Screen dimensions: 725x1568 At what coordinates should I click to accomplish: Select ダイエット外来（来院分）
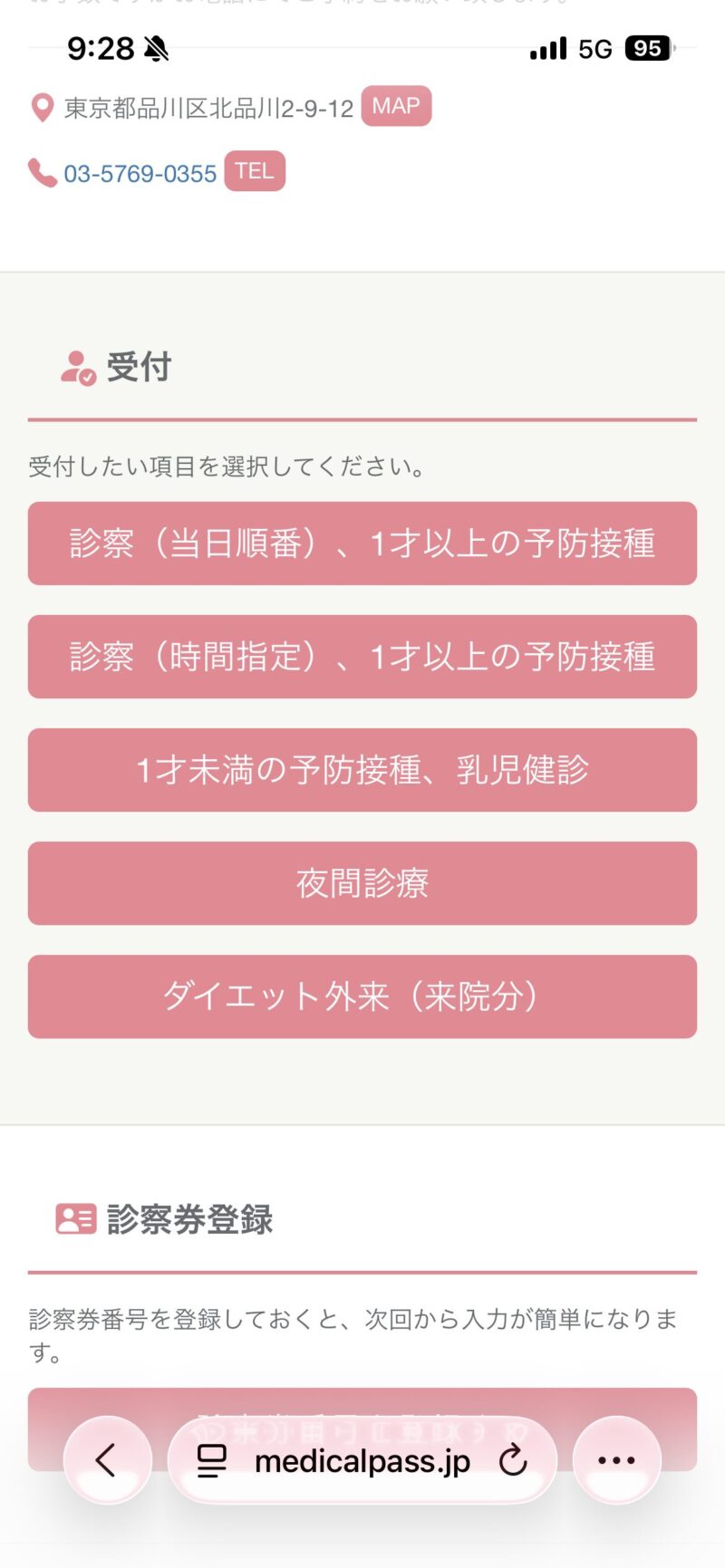point(362,996)
